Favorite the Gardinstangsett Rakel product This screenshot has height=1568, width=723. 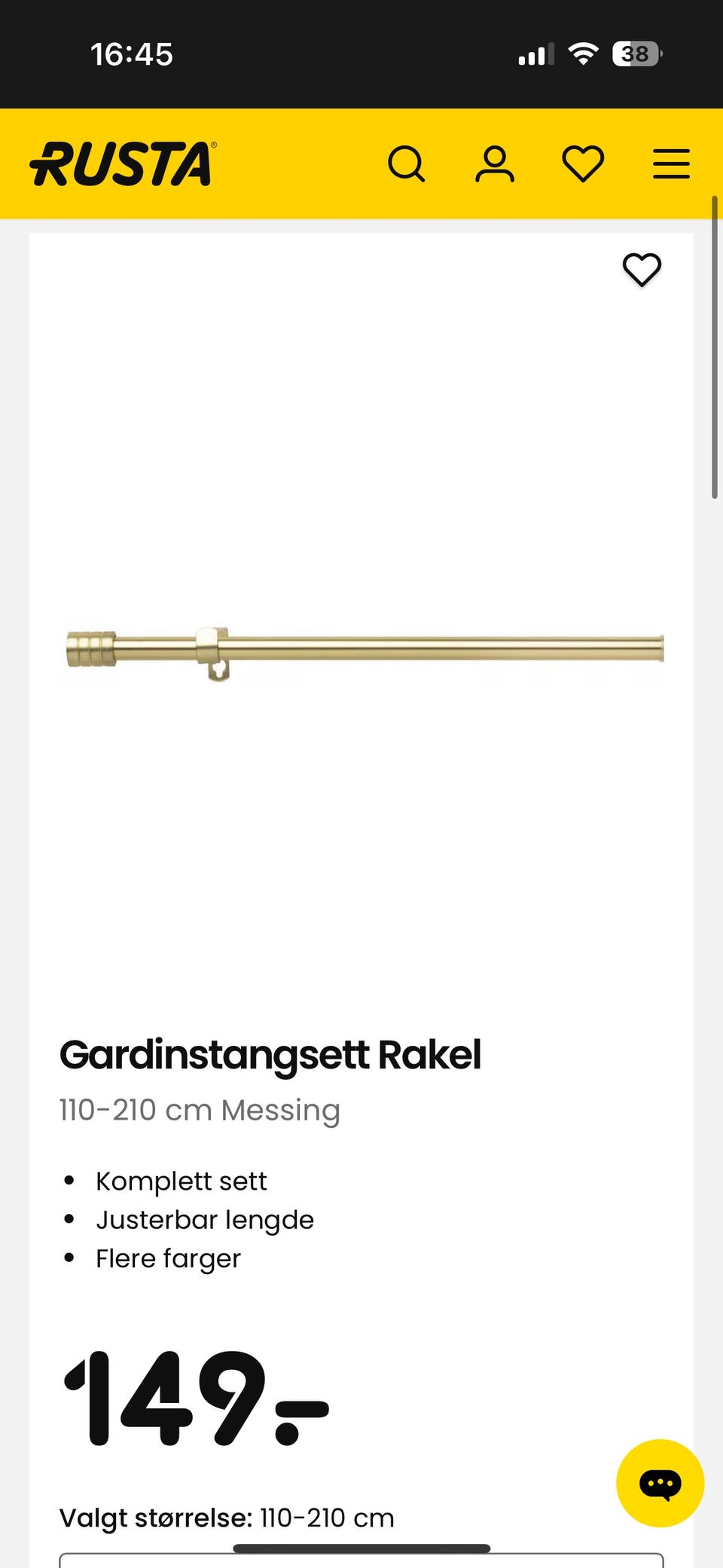(642, 271)
